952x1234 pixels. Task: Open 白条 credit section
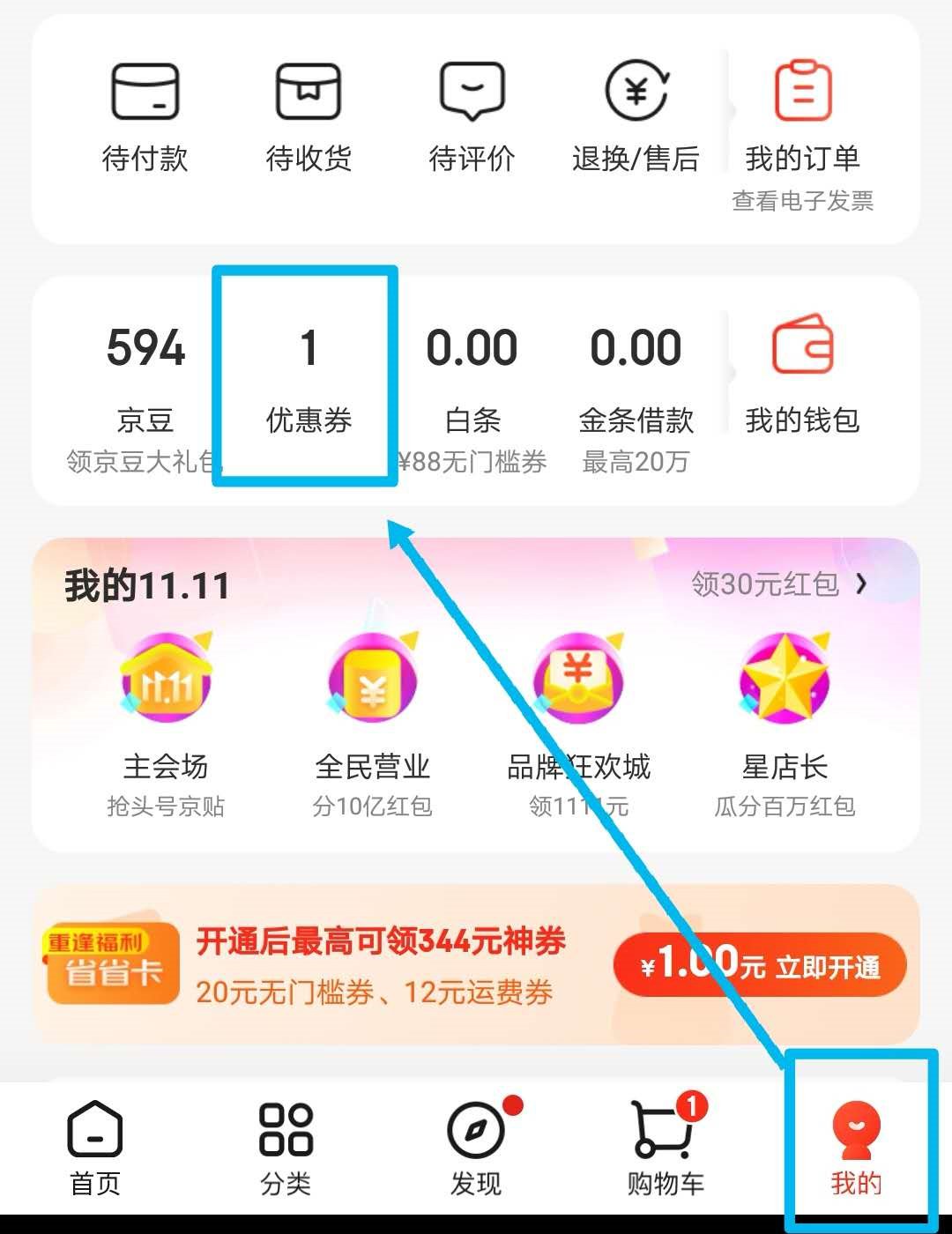tap(472, 379)
